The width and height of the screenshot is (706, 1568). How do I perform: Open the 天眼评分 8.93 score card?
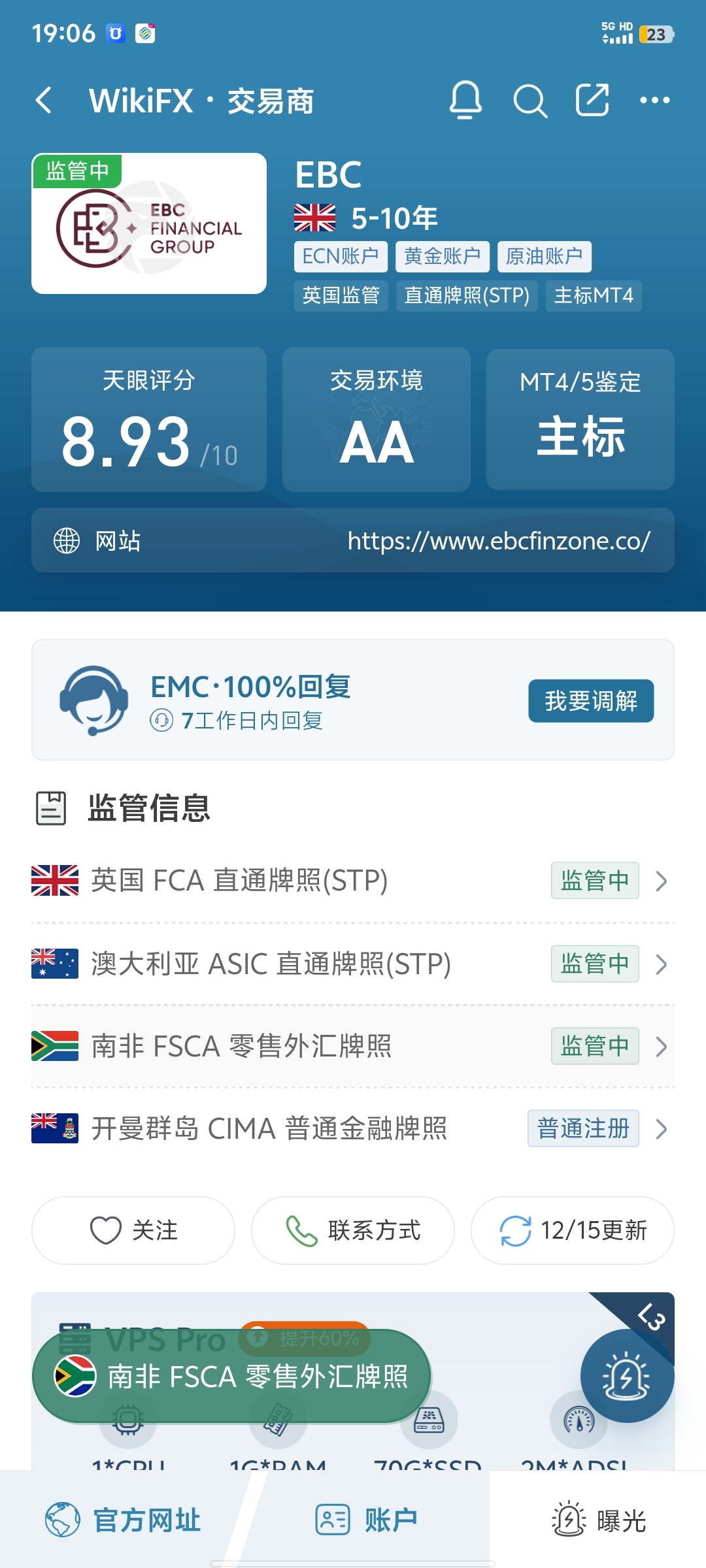(x=149, y=419)
